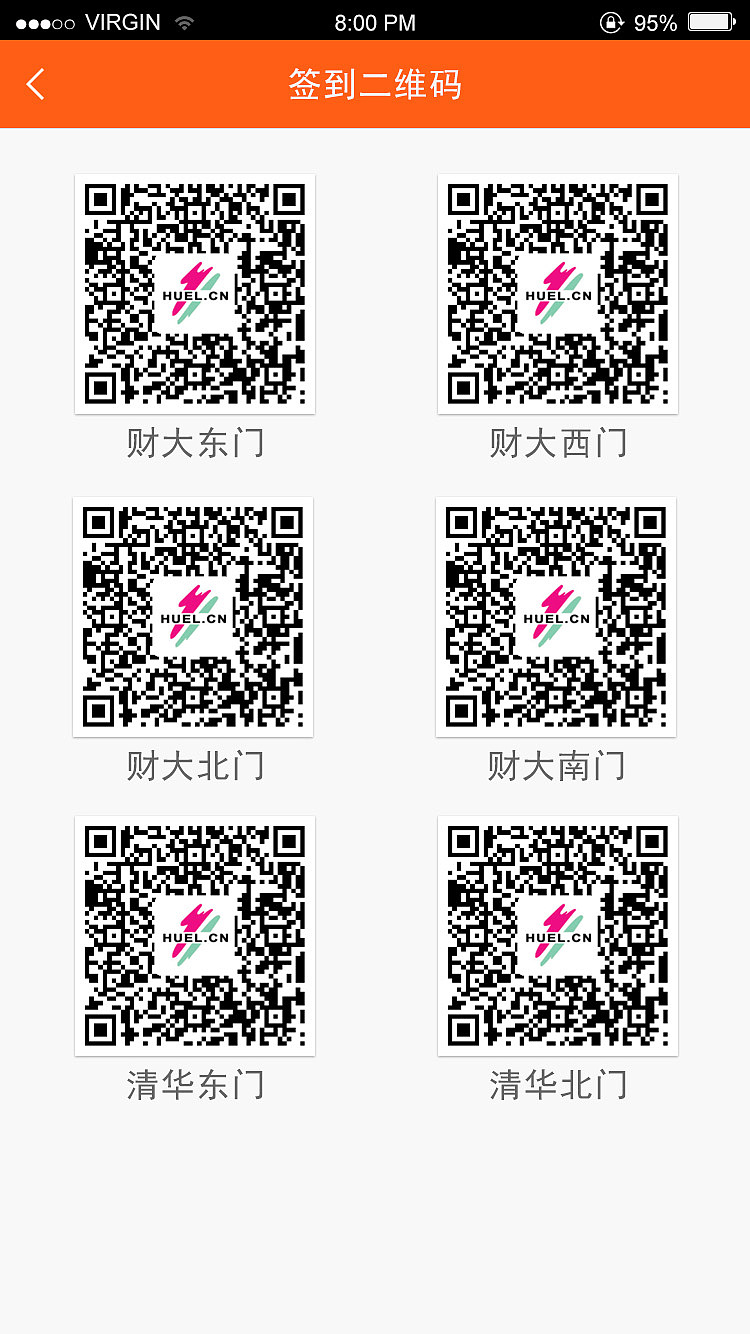The height and width of the screenshot is (1334, 750).
Task: Select the 财大东门 label text
Action: coord(194,442)
